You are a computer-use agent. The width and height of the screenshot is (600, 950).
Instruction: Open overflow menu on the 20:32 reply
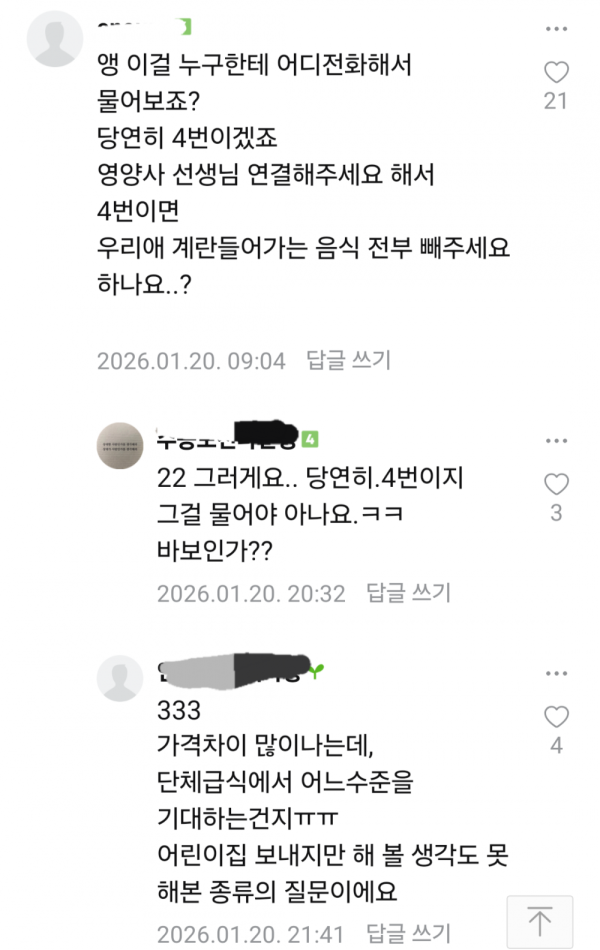556,441
